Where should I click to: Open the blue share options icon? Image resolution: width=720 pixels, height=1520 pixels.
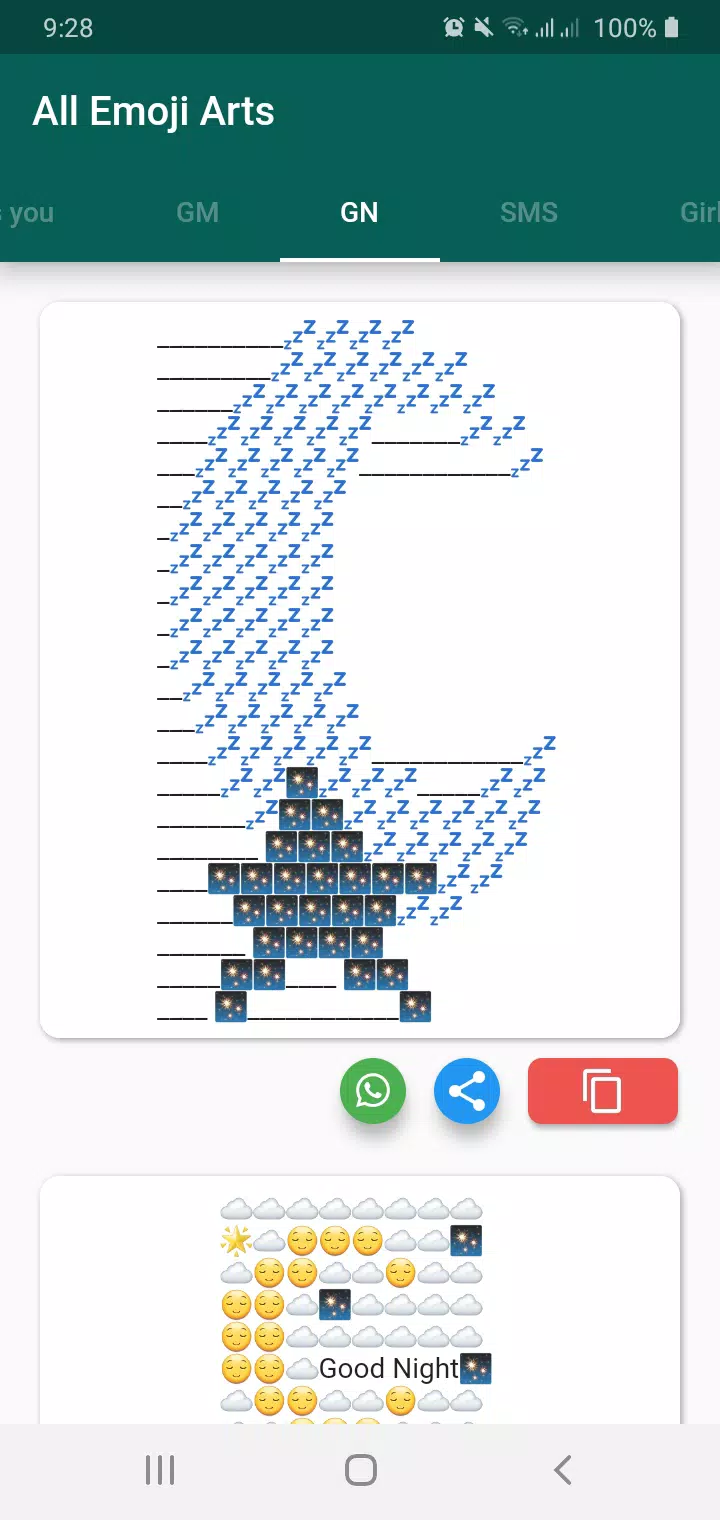[x=466, y=1091]
